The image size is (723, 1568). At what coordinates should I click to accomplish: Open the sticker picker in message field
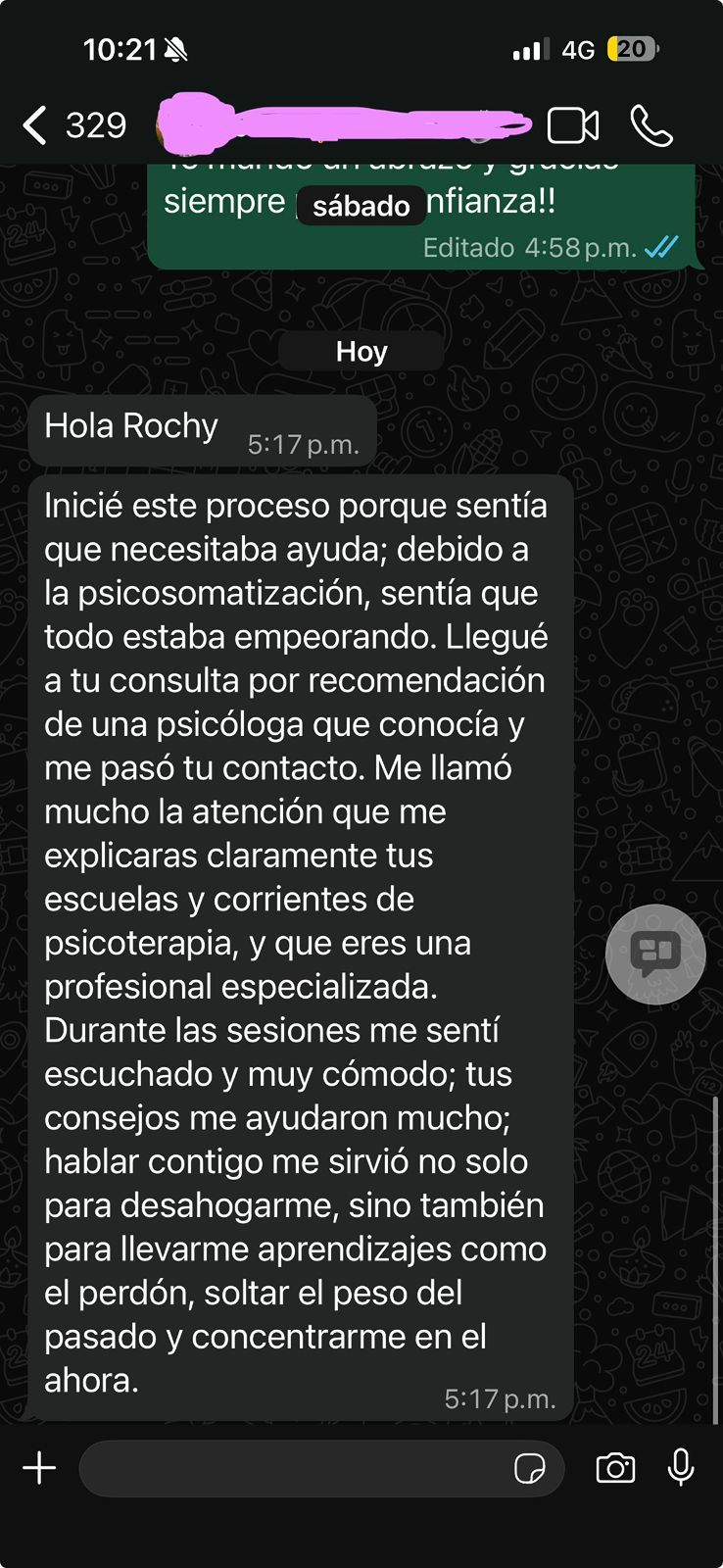[x=529, y=1468]
